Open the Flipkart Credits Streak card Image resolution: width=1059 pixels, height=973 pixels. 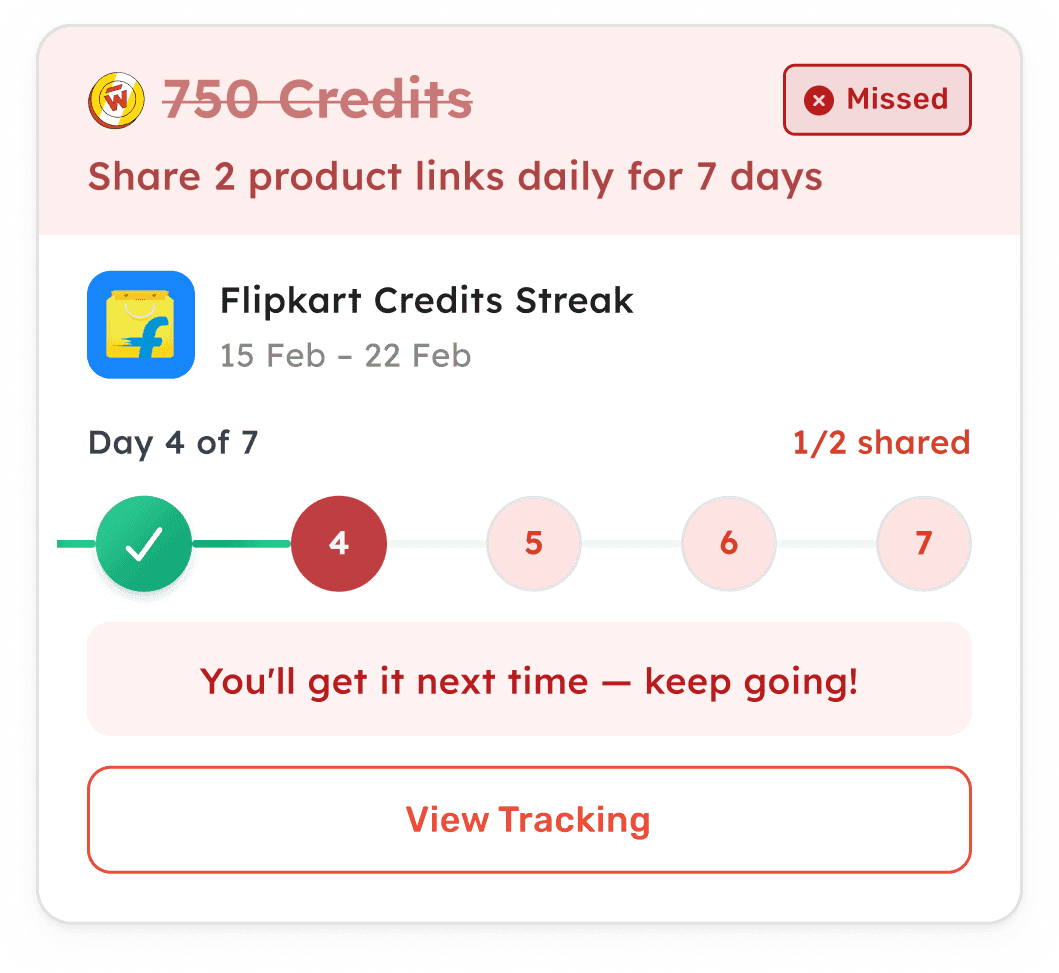tap(426, 302)
